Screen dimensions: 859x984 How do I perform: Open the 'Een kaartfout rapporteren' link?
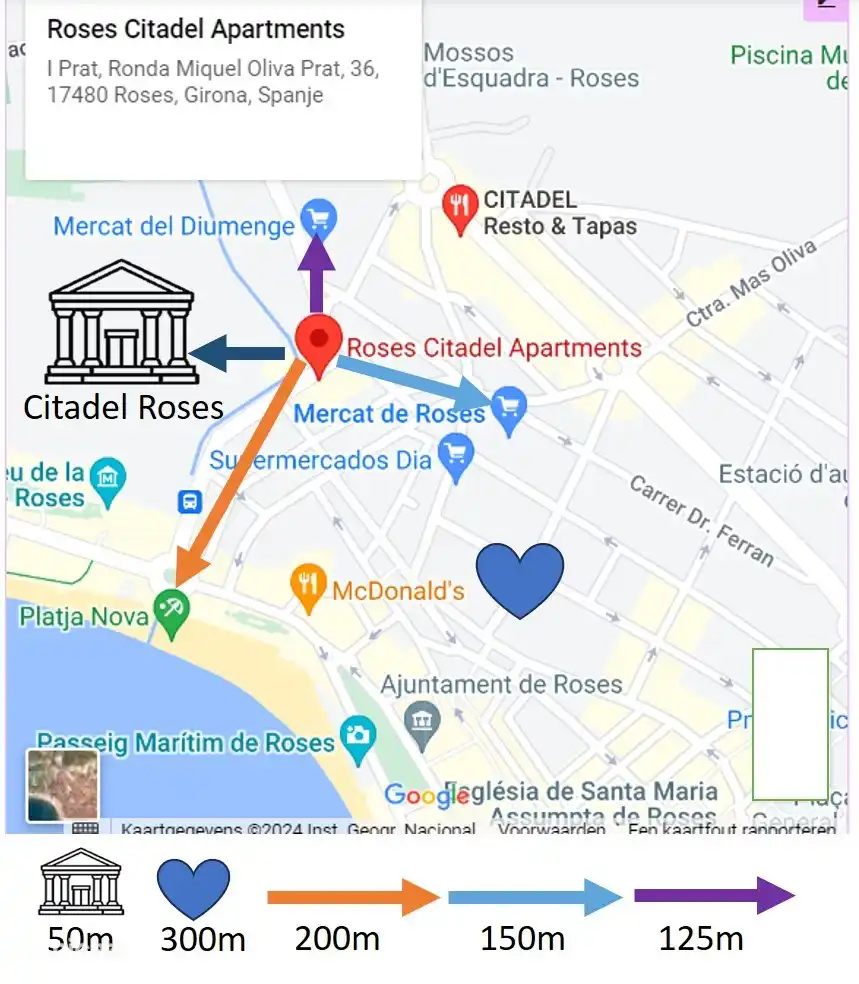coord(731,828)
